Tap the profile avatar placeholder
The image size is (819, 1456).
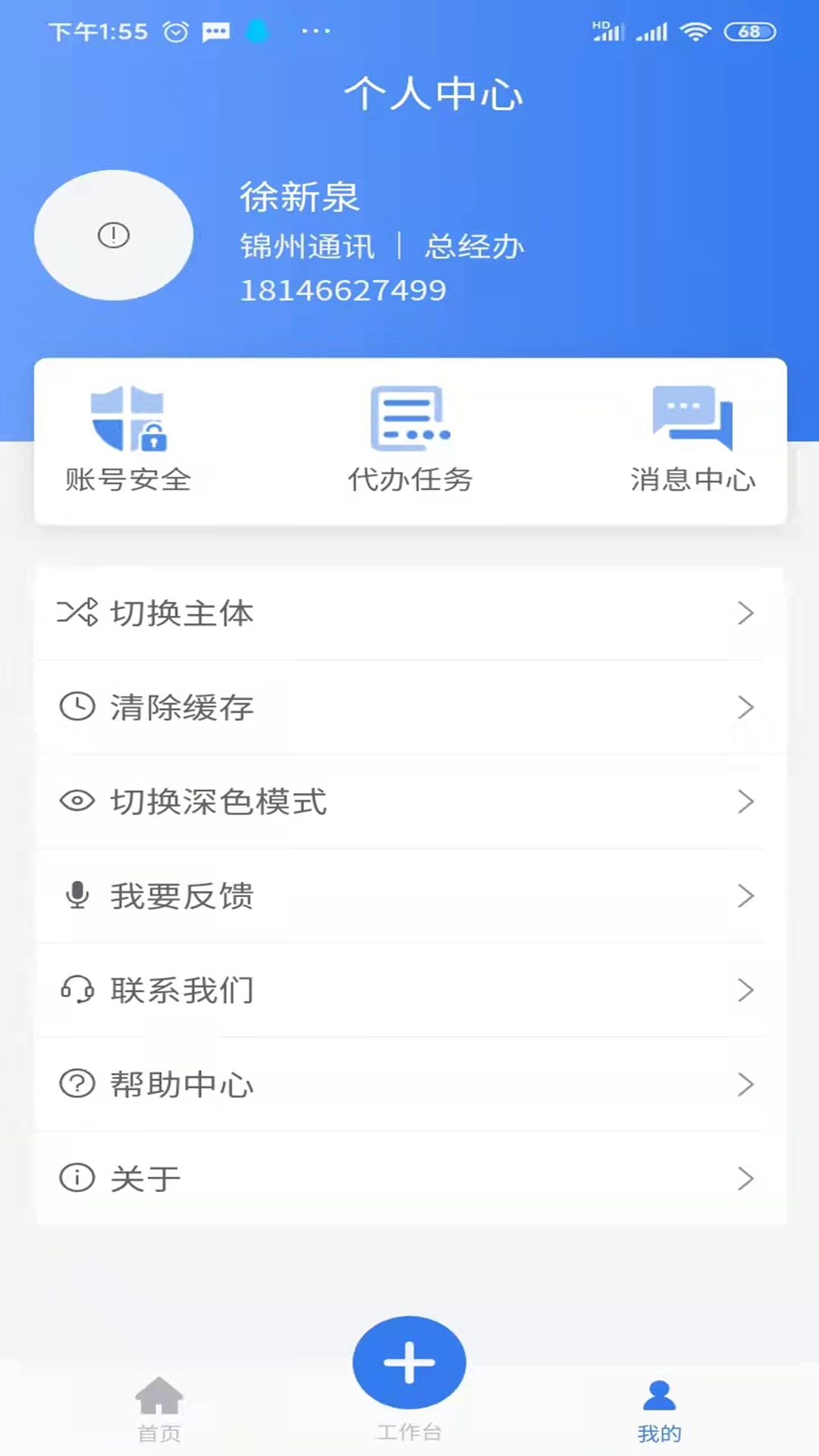(114, 235)
